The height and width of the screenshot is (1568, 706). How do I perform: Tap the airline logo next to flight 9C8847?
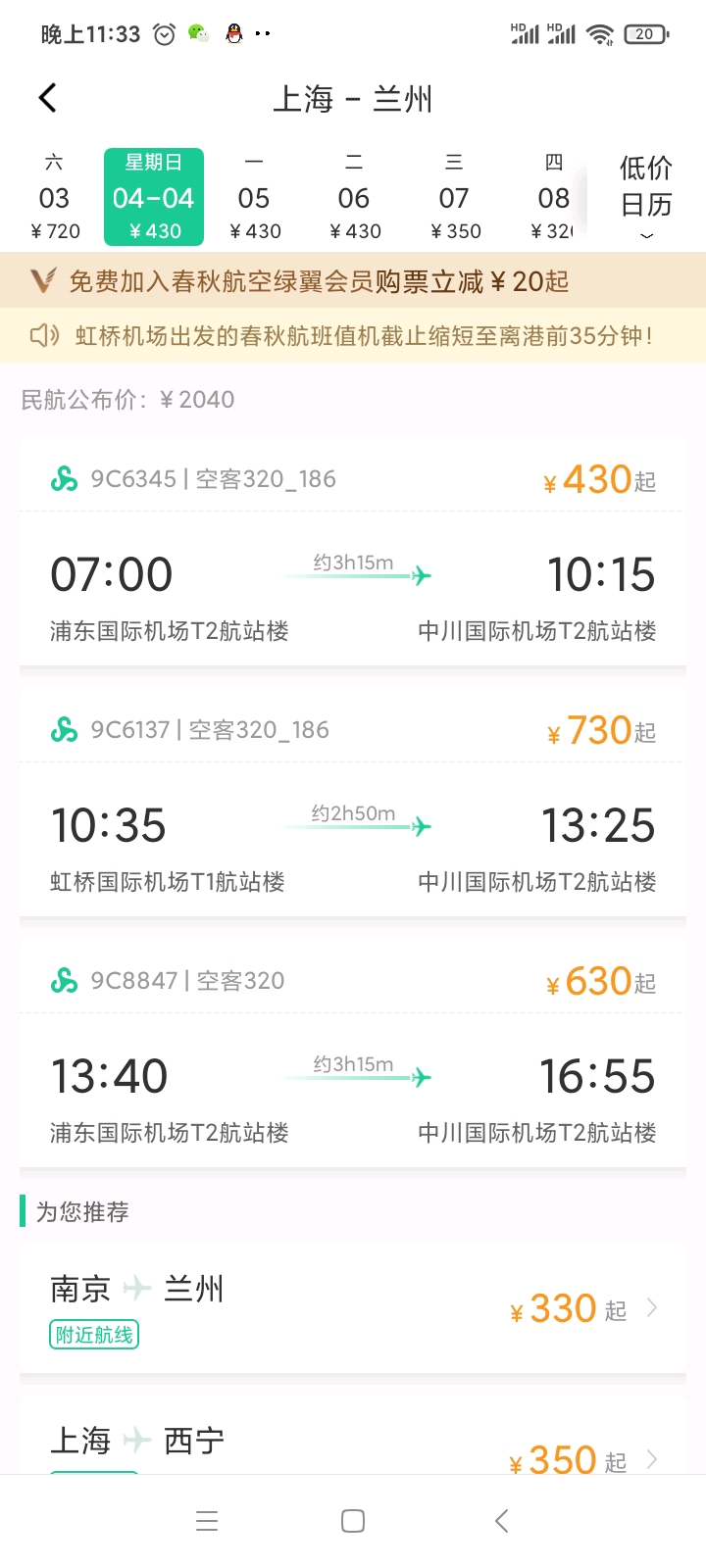63,980
